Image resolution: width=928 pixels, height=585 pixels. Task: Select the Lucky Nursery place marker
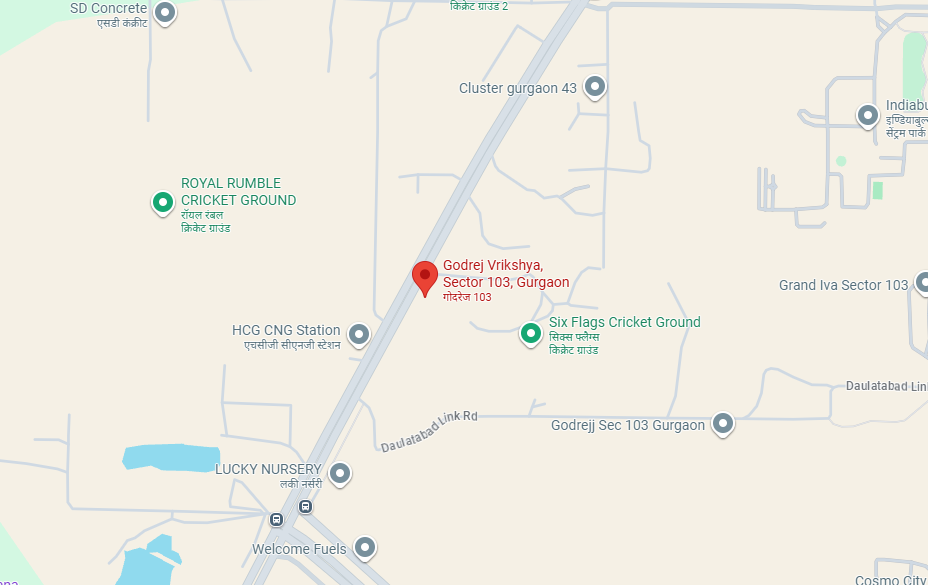coord(340,473)
